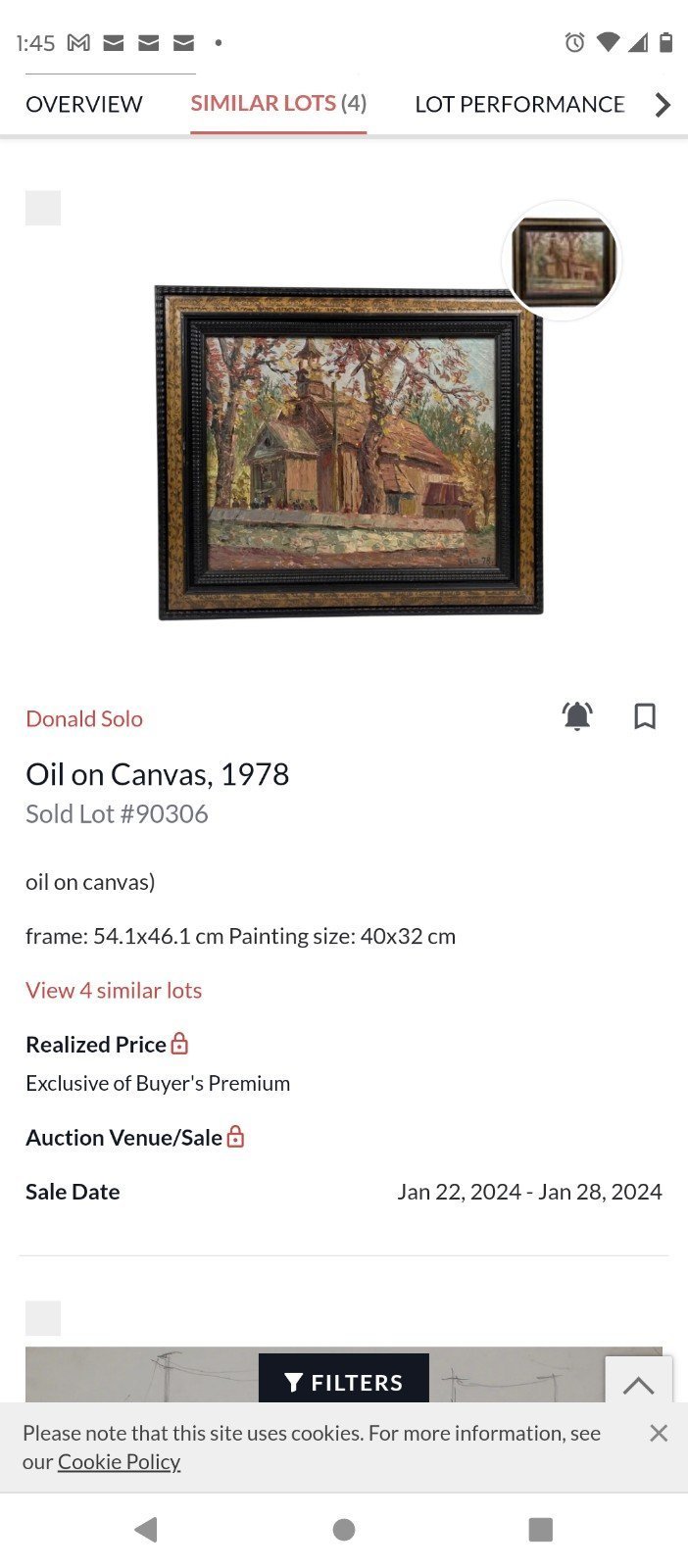Bookmark lot #90306
Image resolution: width=688 pixels, height=1568 pixels.
pyautogui.click(x=645, y=716)
